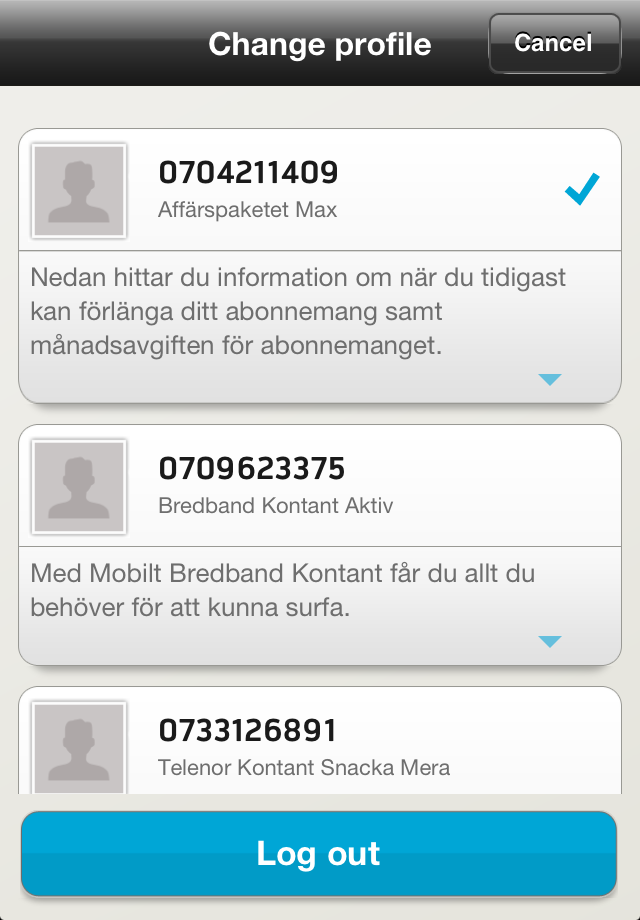Expand the Mobilt Bredband Kontant description

click(x=550, y=641)
